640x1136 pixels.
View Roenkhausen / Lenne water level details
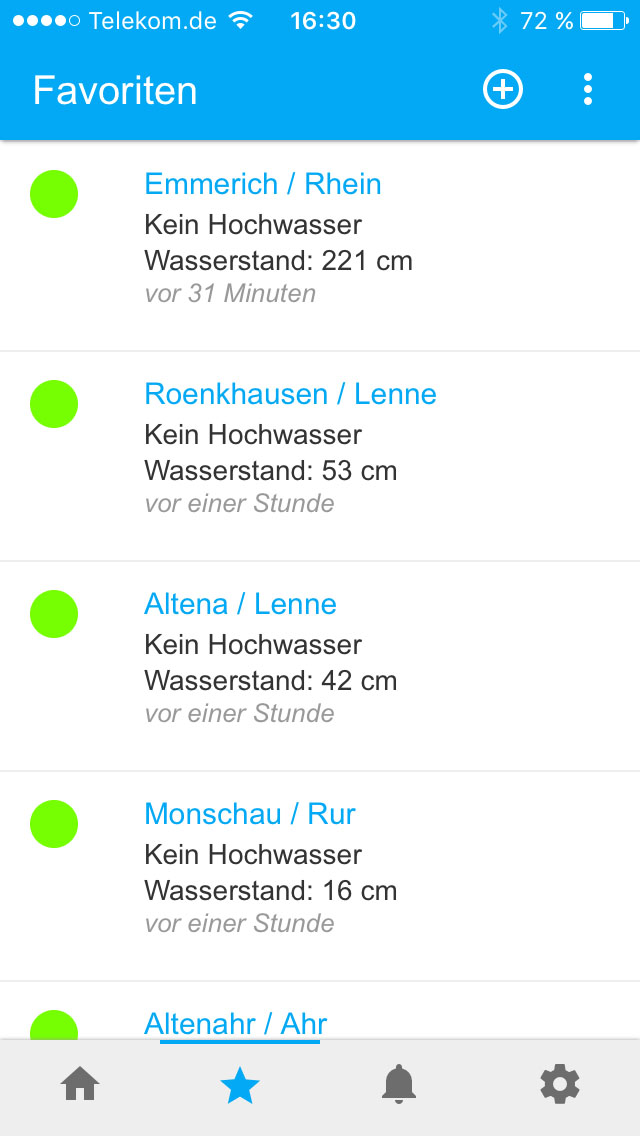tap(290, 395)
